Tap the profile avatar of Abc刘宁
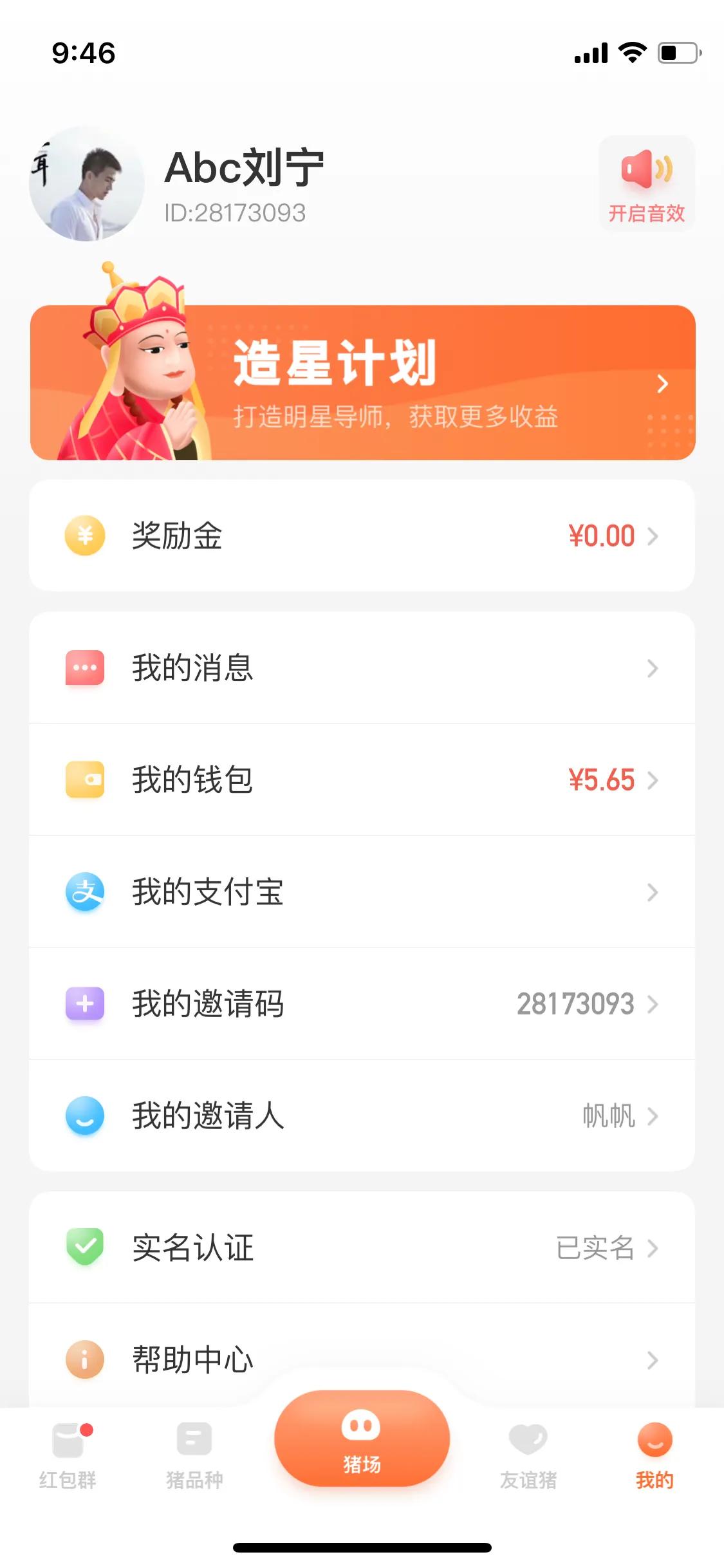Image resolution: width=724 pixels, height=1568 pixels. 86,183
